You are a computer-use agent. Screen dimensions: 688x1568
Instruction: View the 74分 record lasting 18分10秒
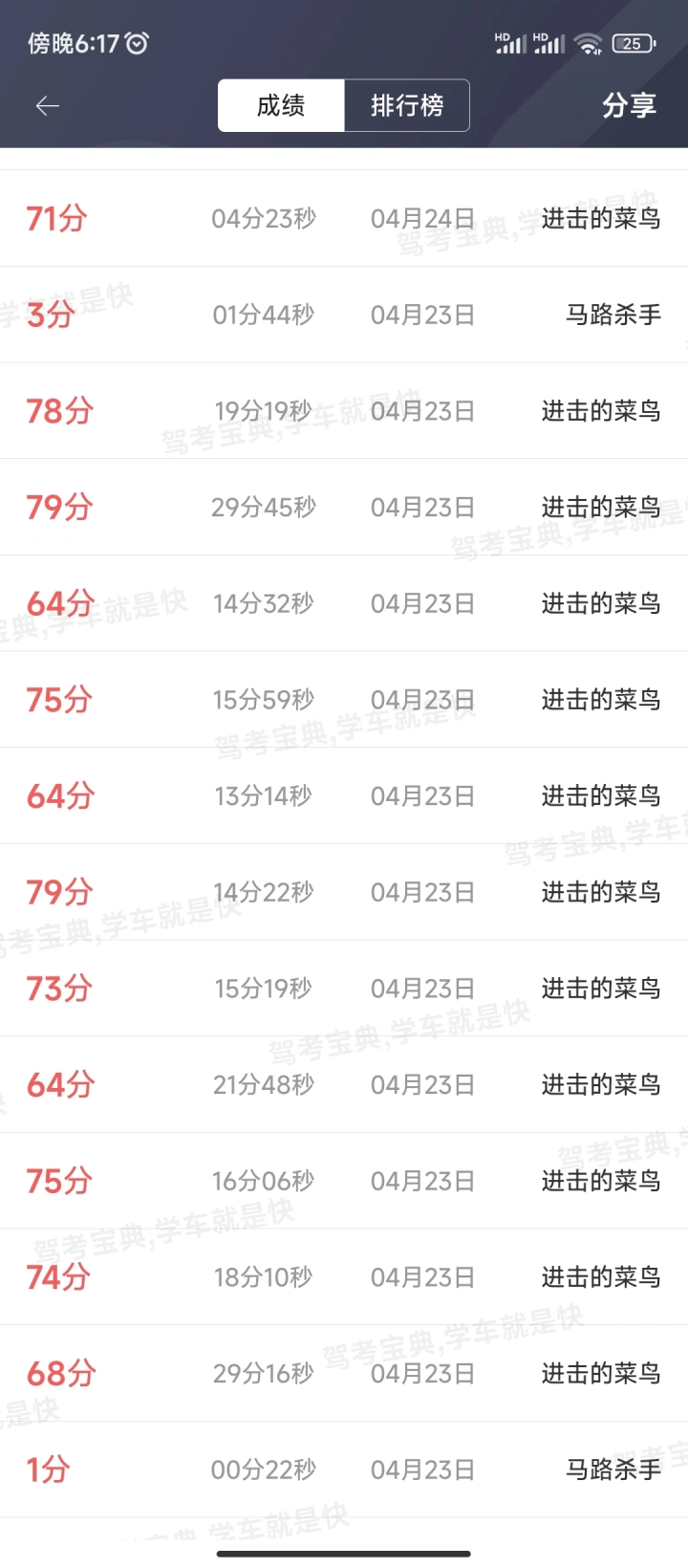point(344,1277)
